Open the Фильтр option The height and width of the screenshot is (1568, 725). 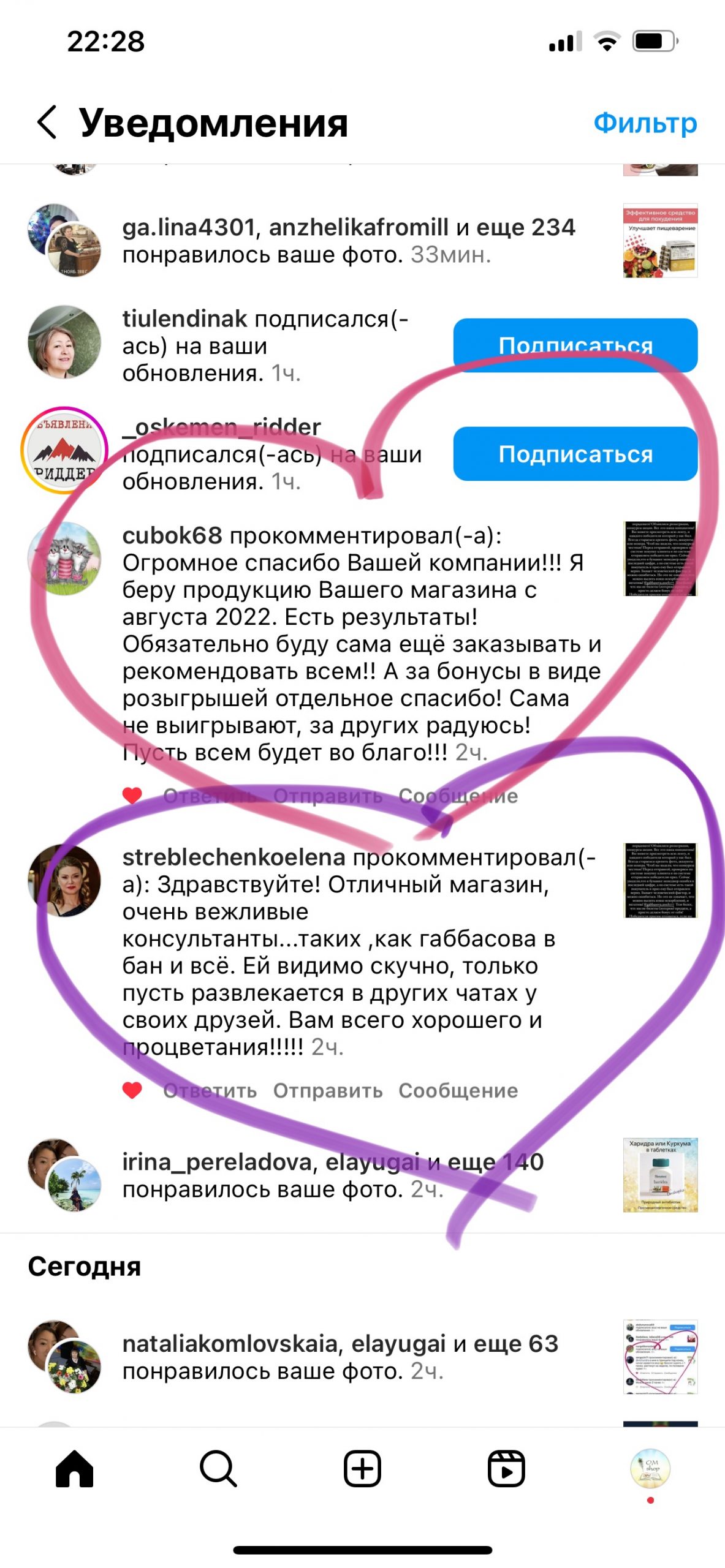(645, 123)
